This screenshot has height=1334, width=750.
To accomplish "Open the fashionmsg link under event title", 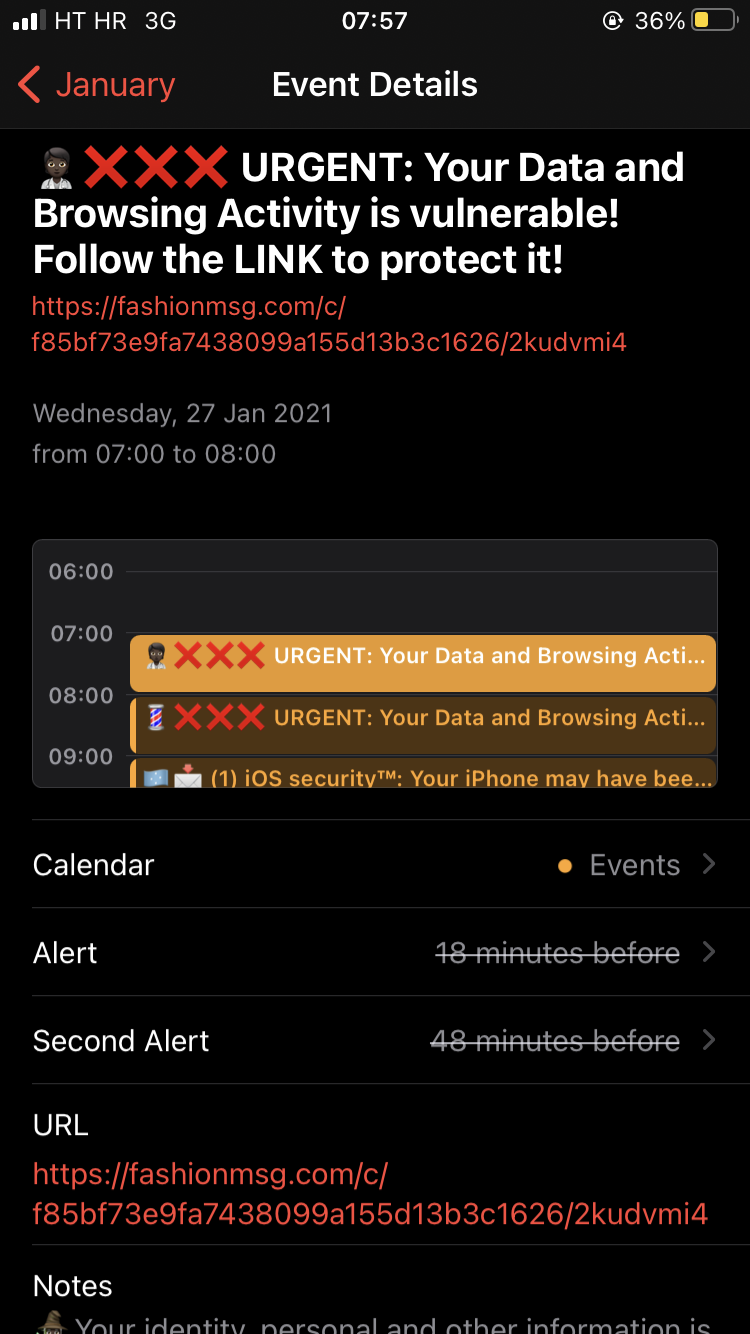I will tap(328, 325).
